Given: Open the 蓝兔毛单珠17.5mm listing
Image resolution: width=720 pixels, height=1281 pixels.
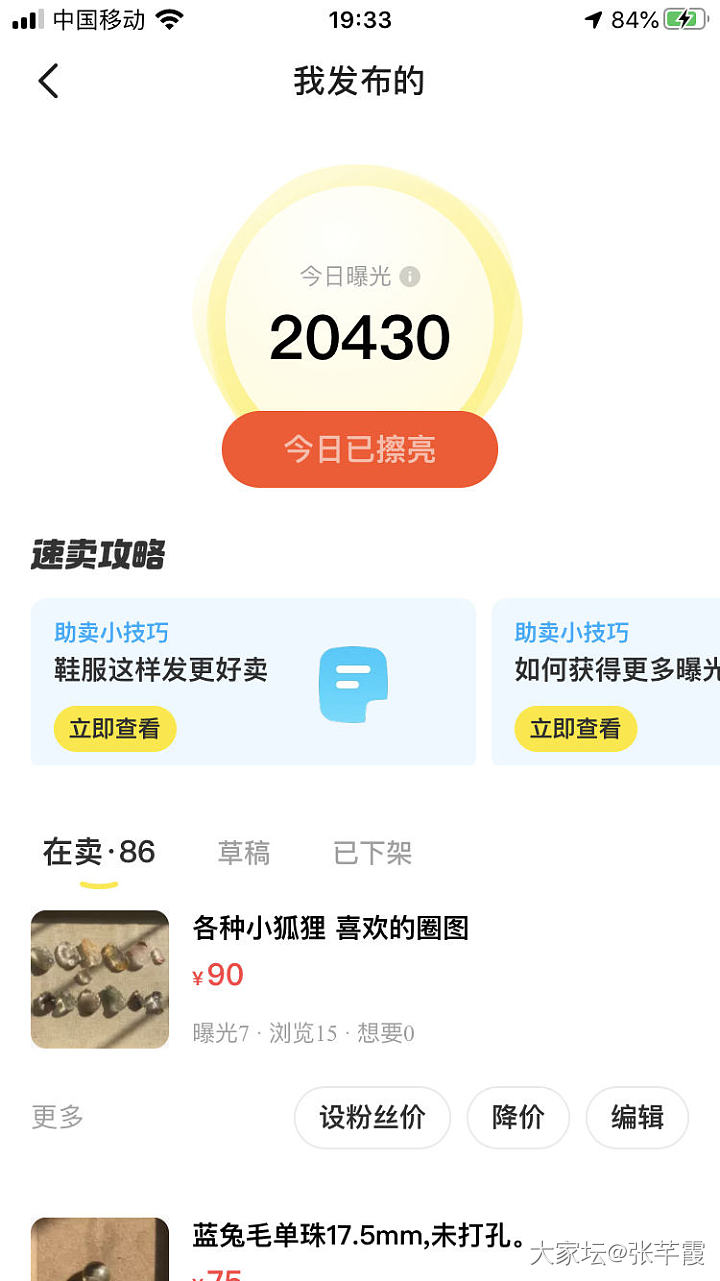Looking at the screenshot, I should click(x=358, y=1238).
